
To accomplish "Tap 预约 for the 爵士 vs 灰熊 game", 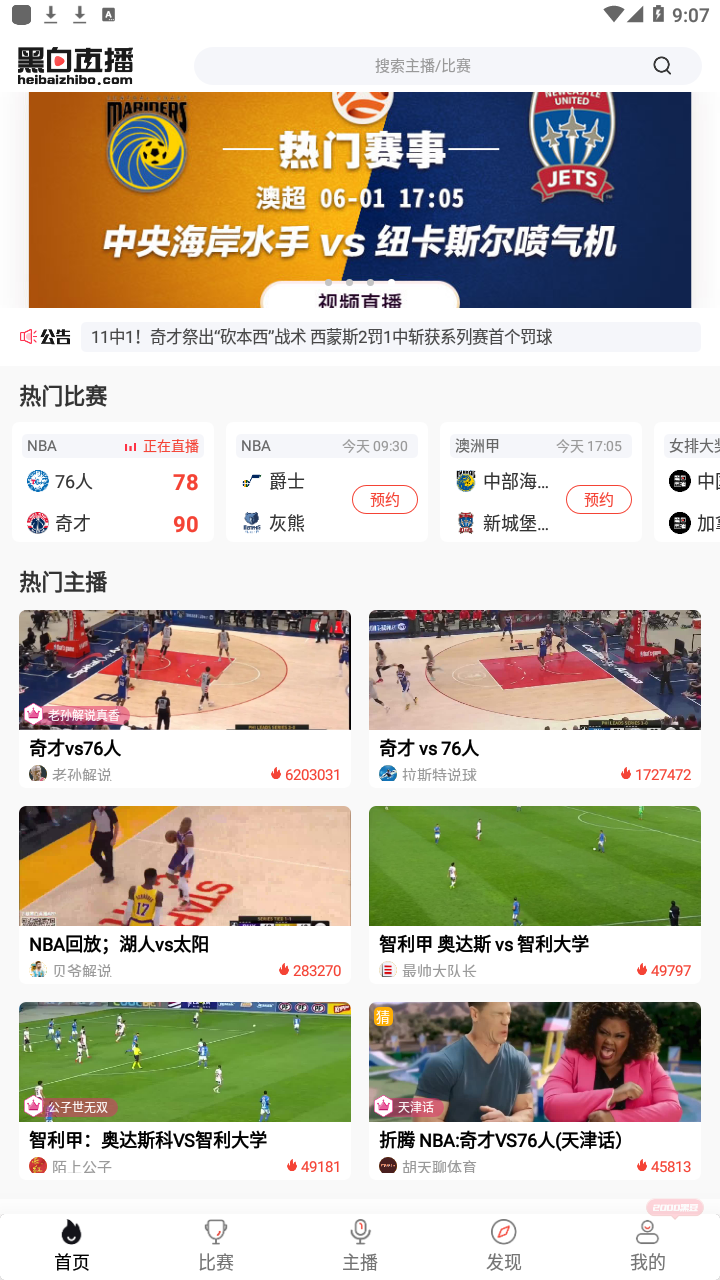I will point(384,499).
